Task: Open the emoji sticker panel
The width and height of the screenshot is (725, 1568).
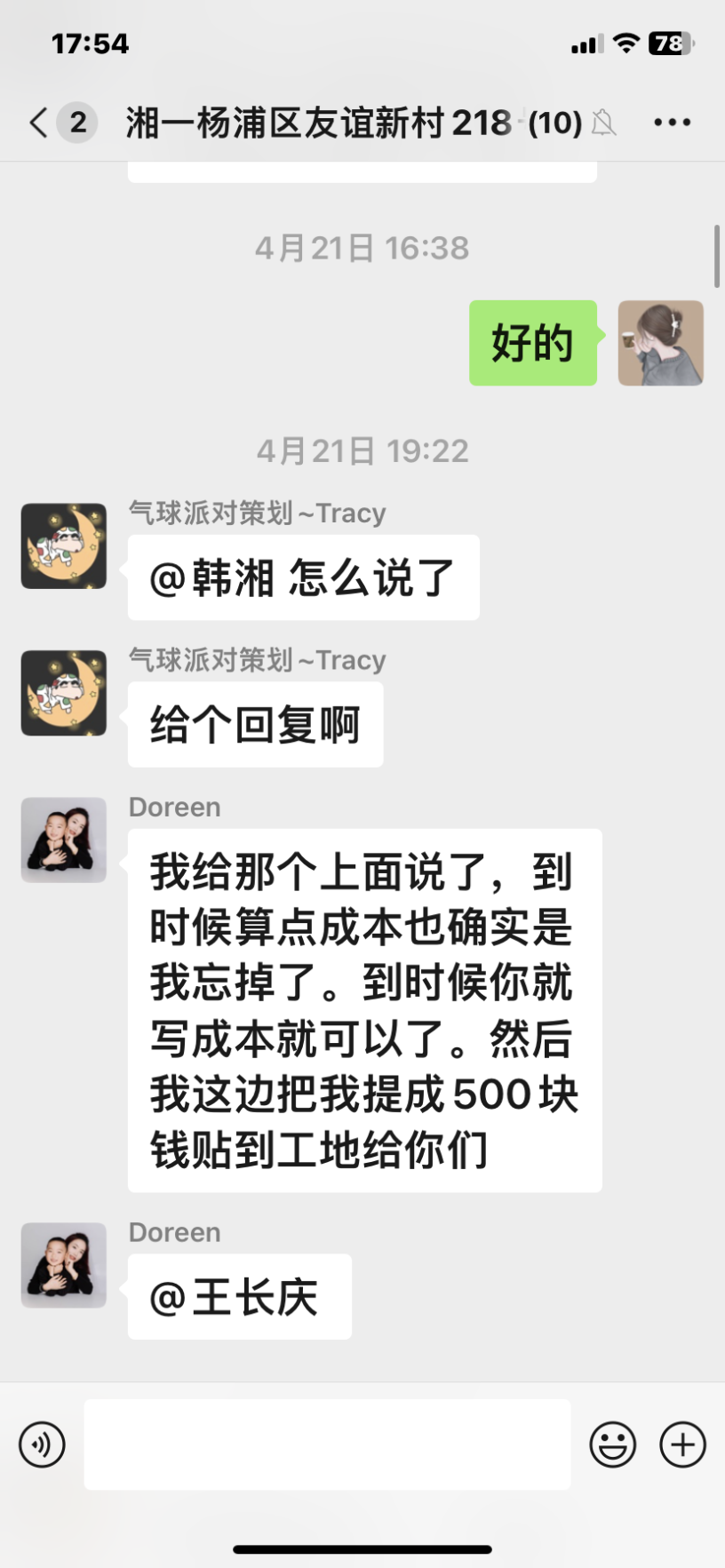Action: (612, 1444)
